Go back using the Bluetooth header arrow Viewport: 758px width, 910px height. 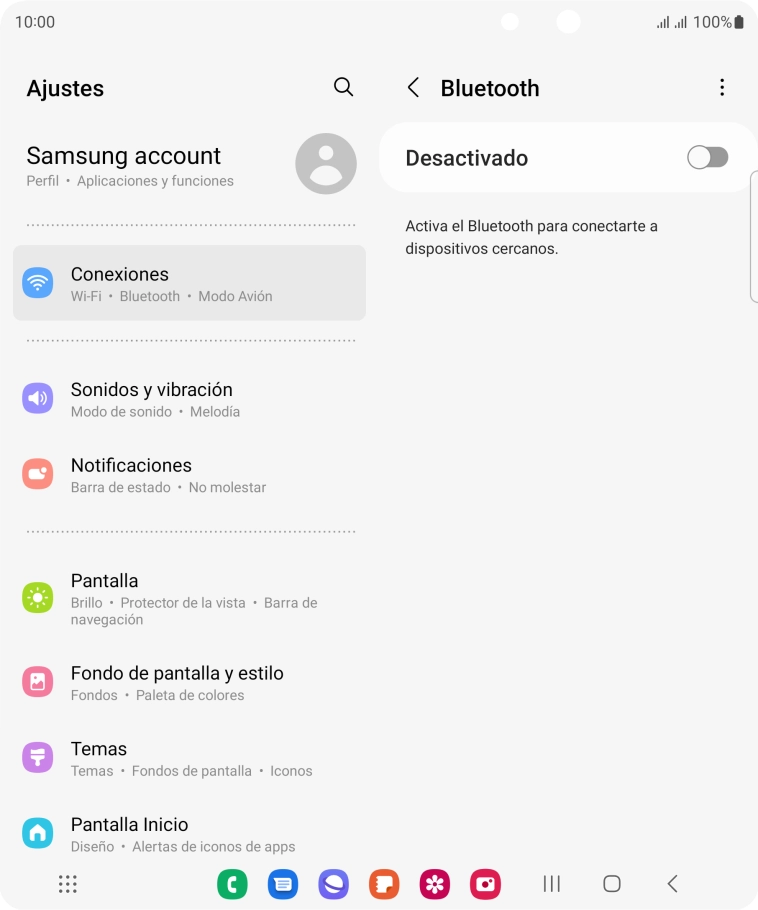coord(414,88)
